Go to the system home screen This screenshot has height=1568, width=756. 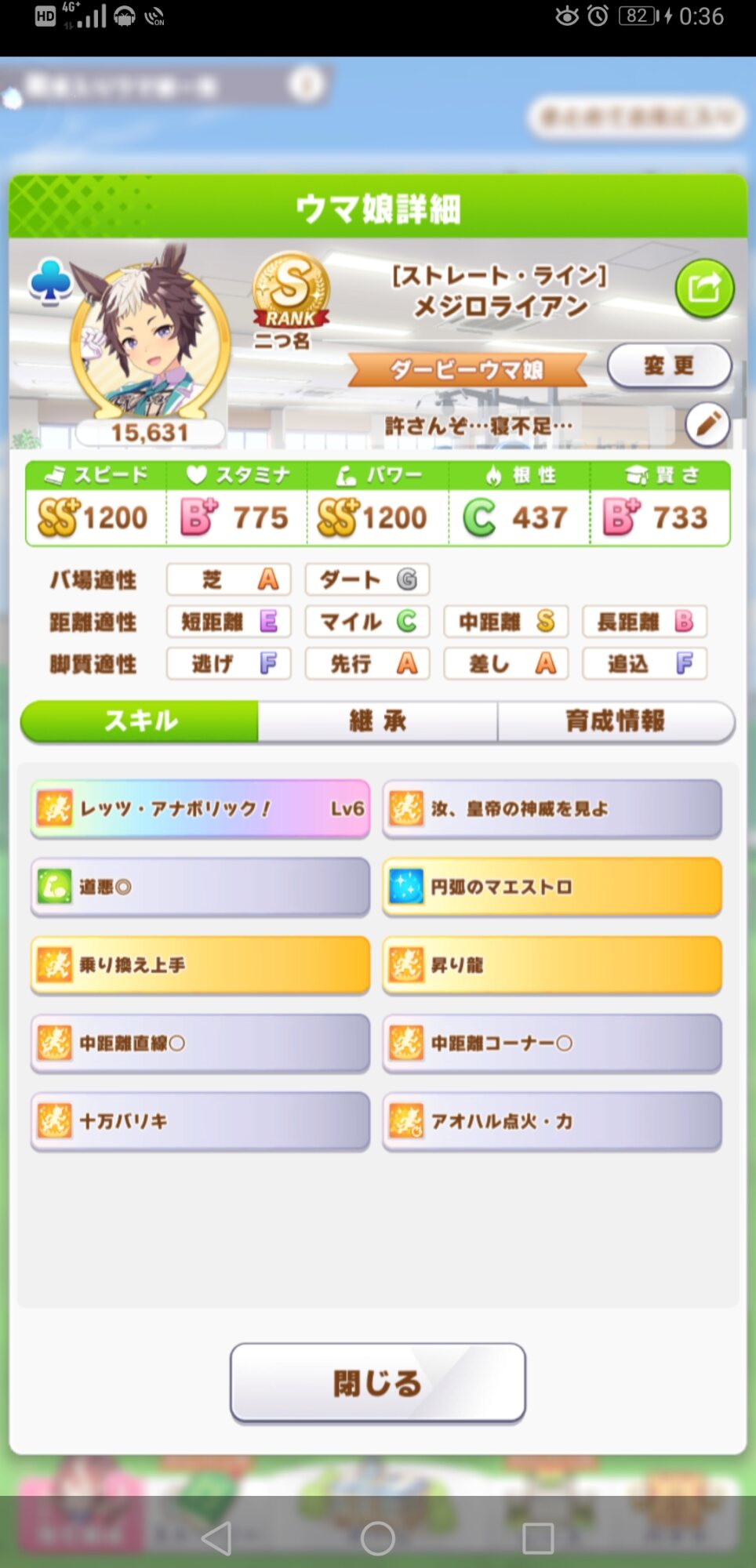[x=377, y=1538]
